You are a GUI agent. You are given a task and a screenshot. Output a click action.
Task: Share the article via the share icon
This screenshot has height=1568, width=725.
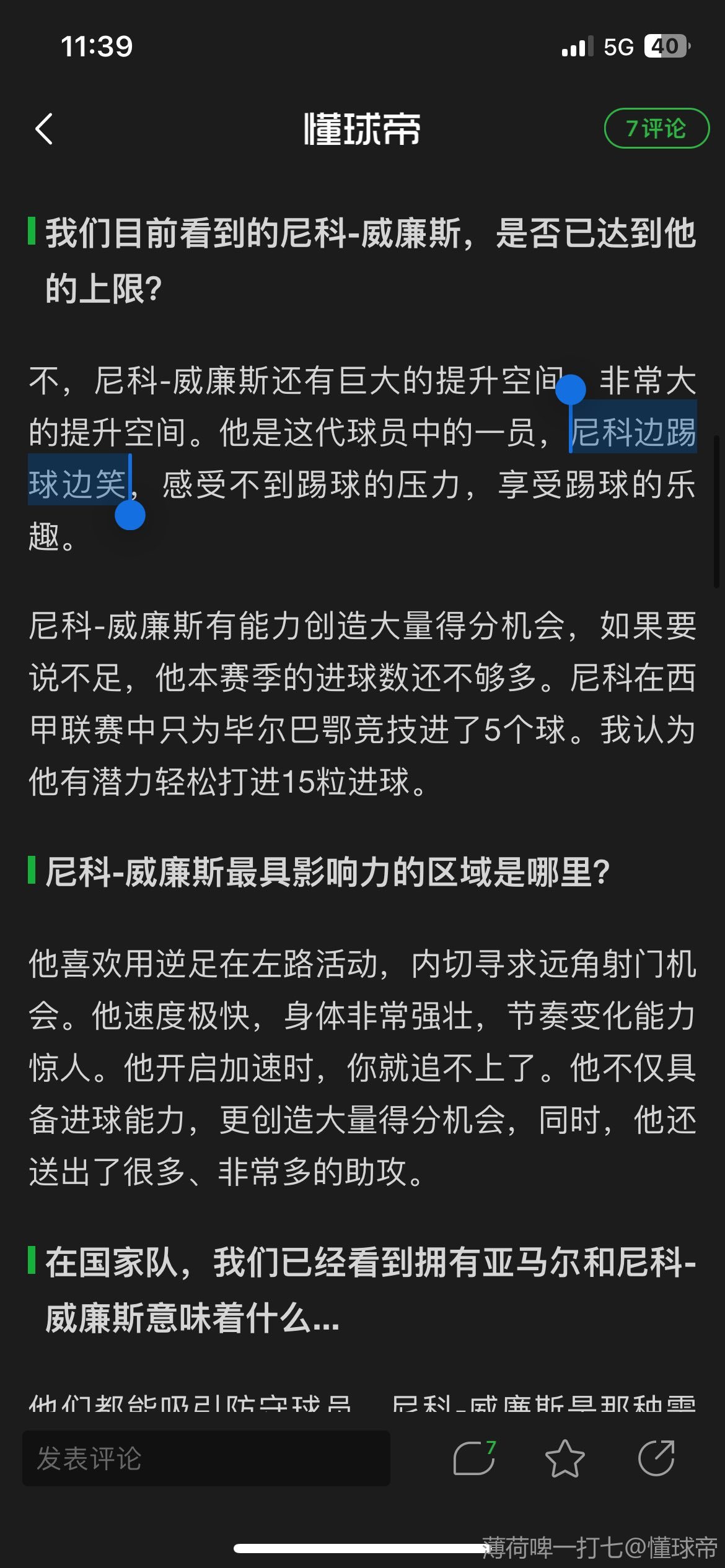656,1458
